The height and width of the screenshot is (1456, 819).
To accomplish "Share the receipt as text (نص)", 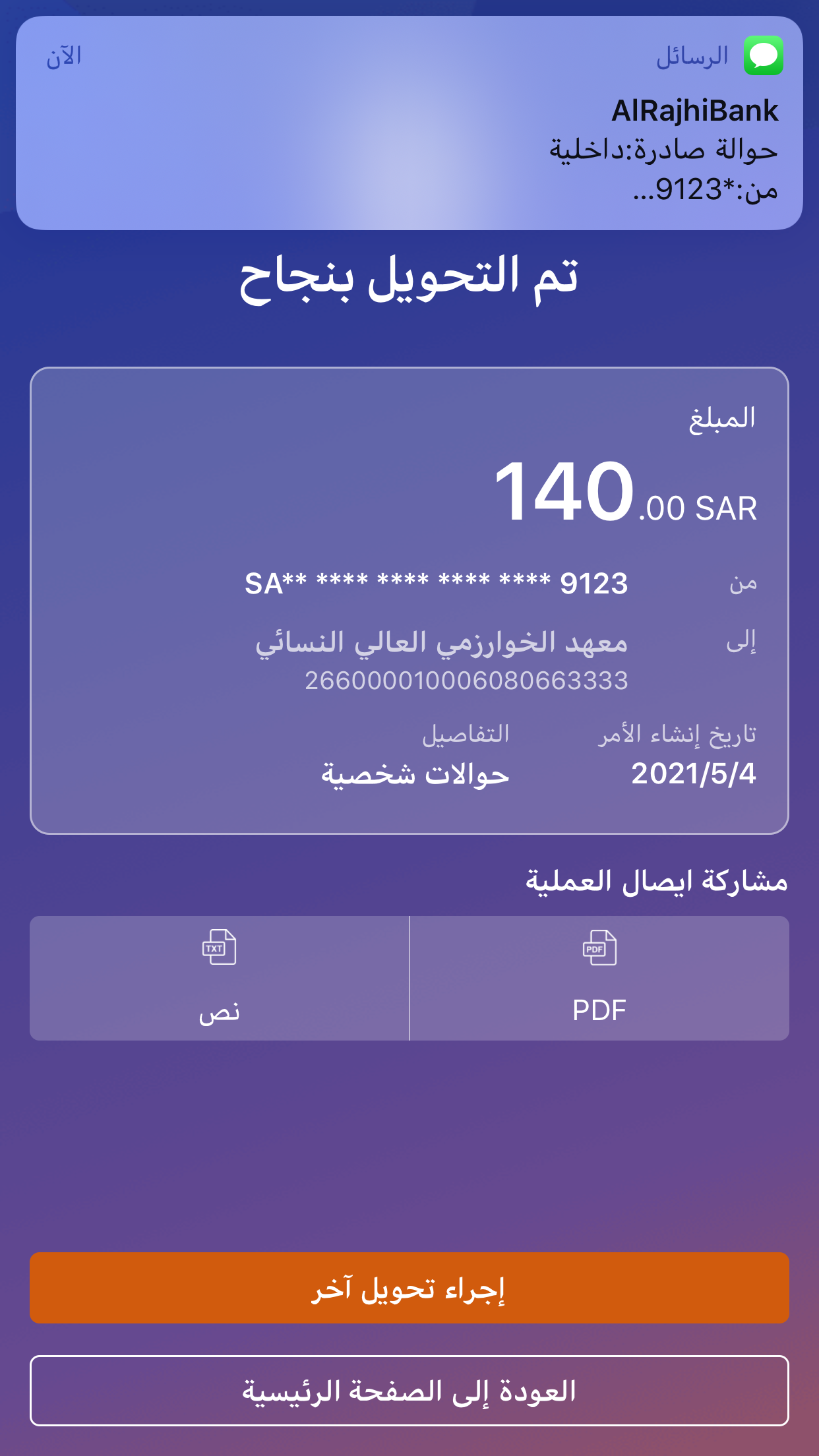I will pos(220,977).
